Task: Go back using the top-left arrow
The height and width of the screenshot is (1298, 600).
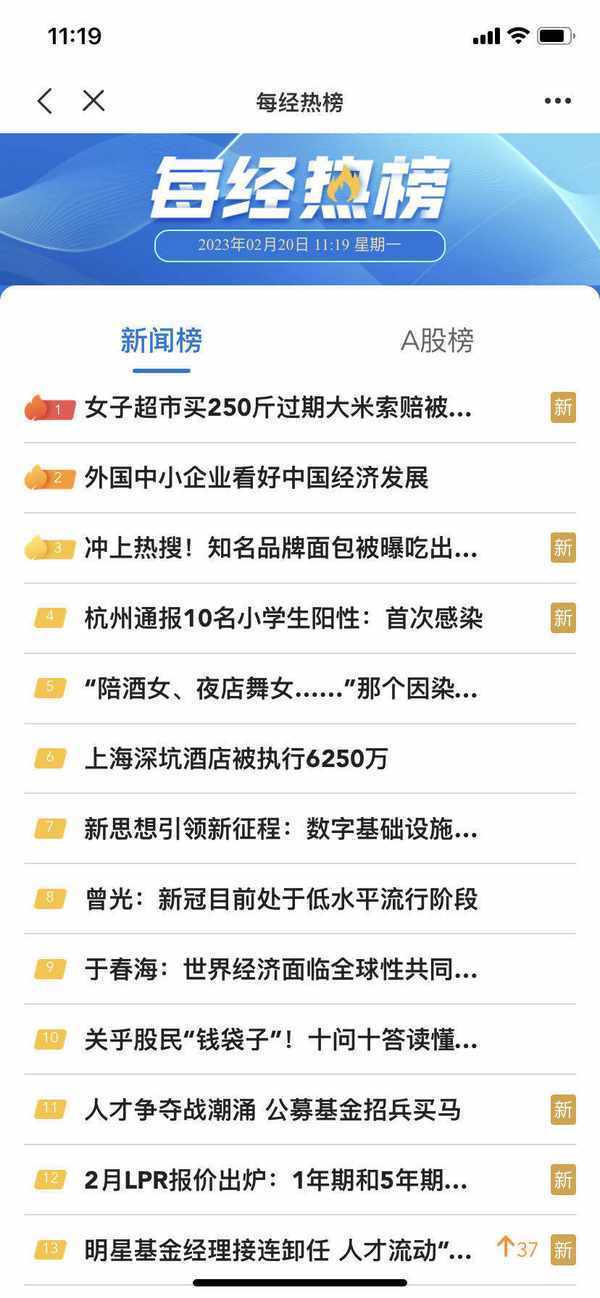Action: [x=45, y=101]
